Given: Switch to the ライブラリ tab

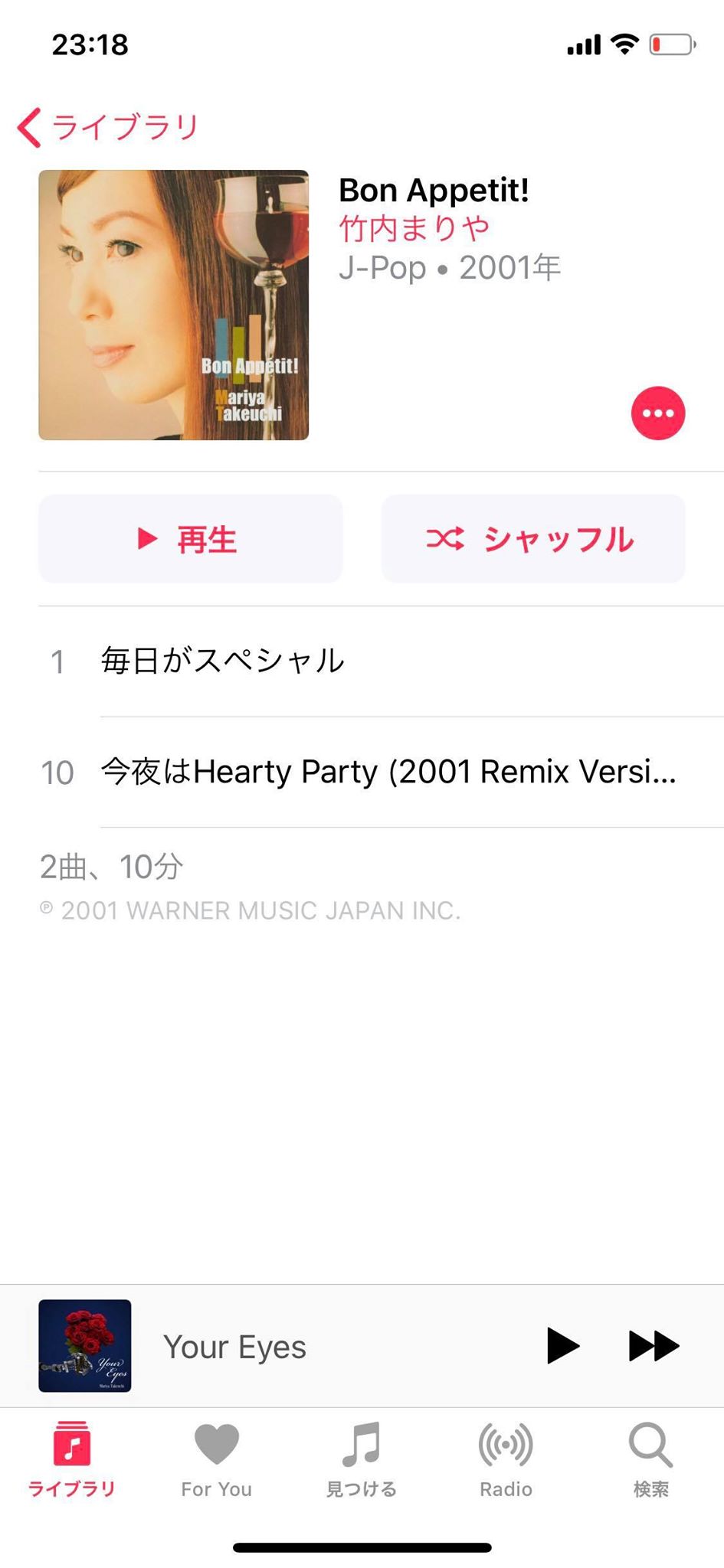Looking at the screenshot, I should coord(71,1459).
